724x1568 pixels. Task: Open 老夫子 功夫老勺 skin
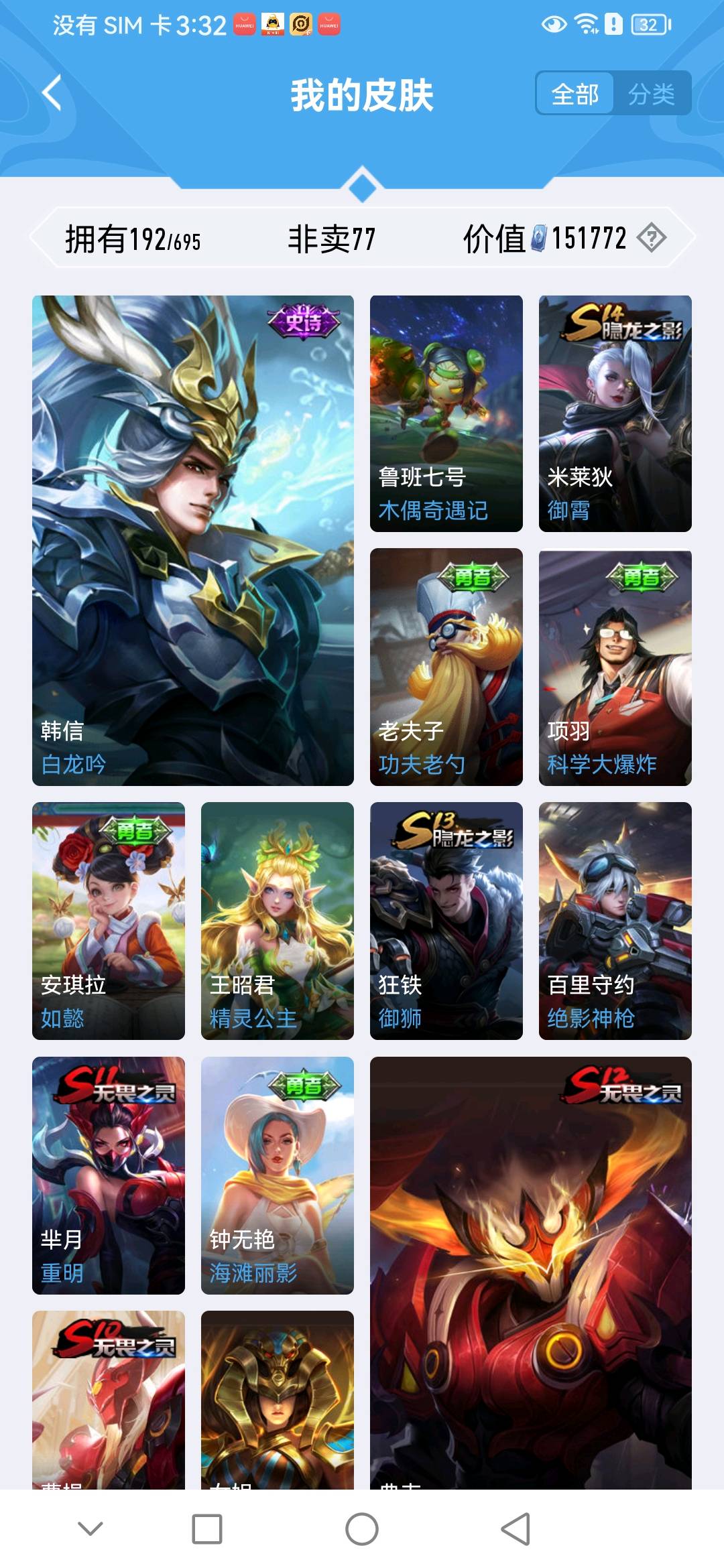point(446,667)
